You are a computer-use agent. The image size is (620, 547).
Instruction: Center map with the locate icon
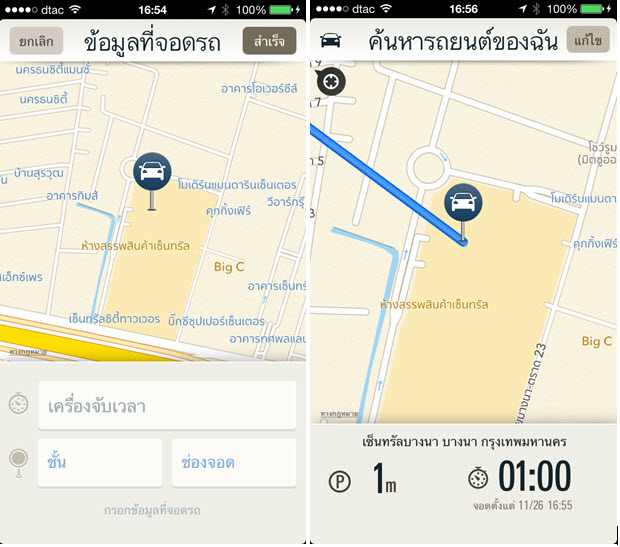coord(331,82)
